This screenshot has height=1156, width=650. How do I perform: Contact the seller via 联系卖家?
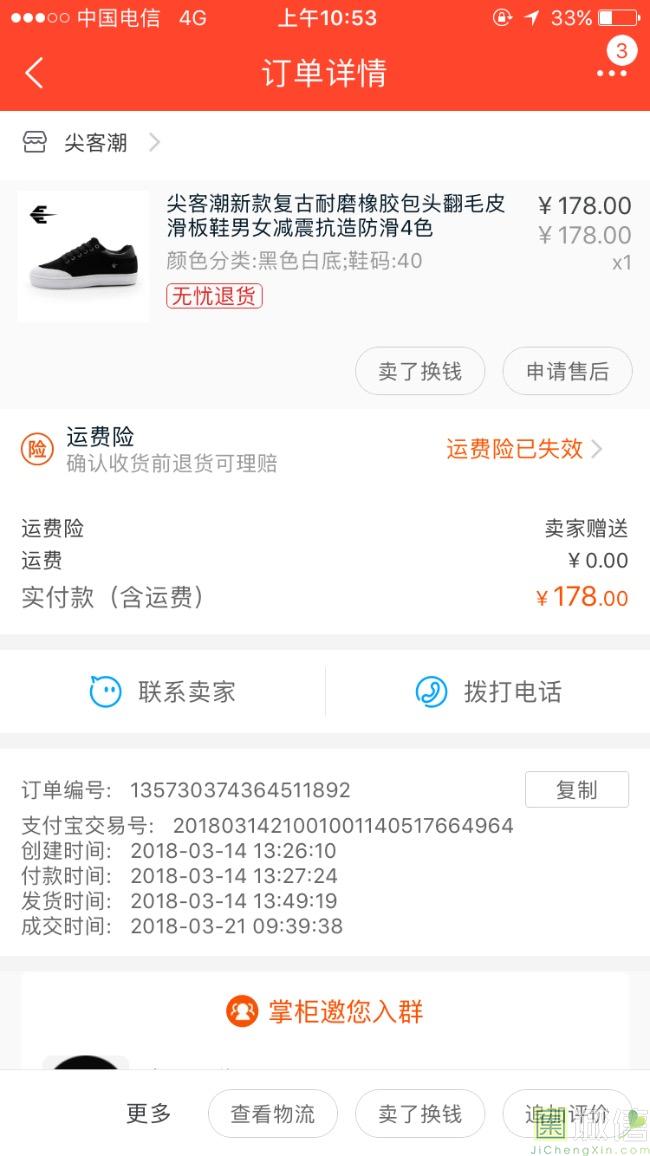(163, 691)
